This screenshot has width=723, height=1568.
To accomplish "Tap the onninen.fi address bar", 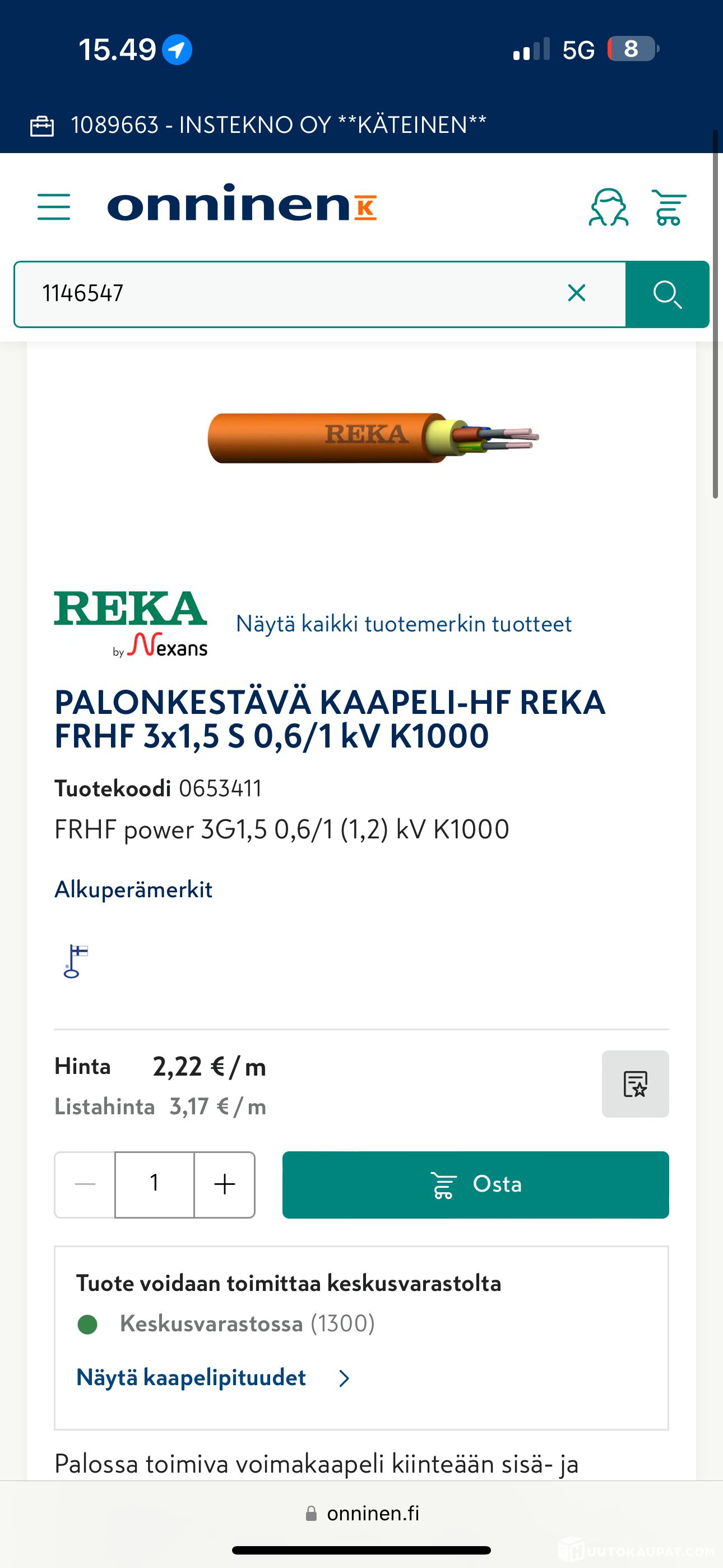I will (x=363, y=1513).
